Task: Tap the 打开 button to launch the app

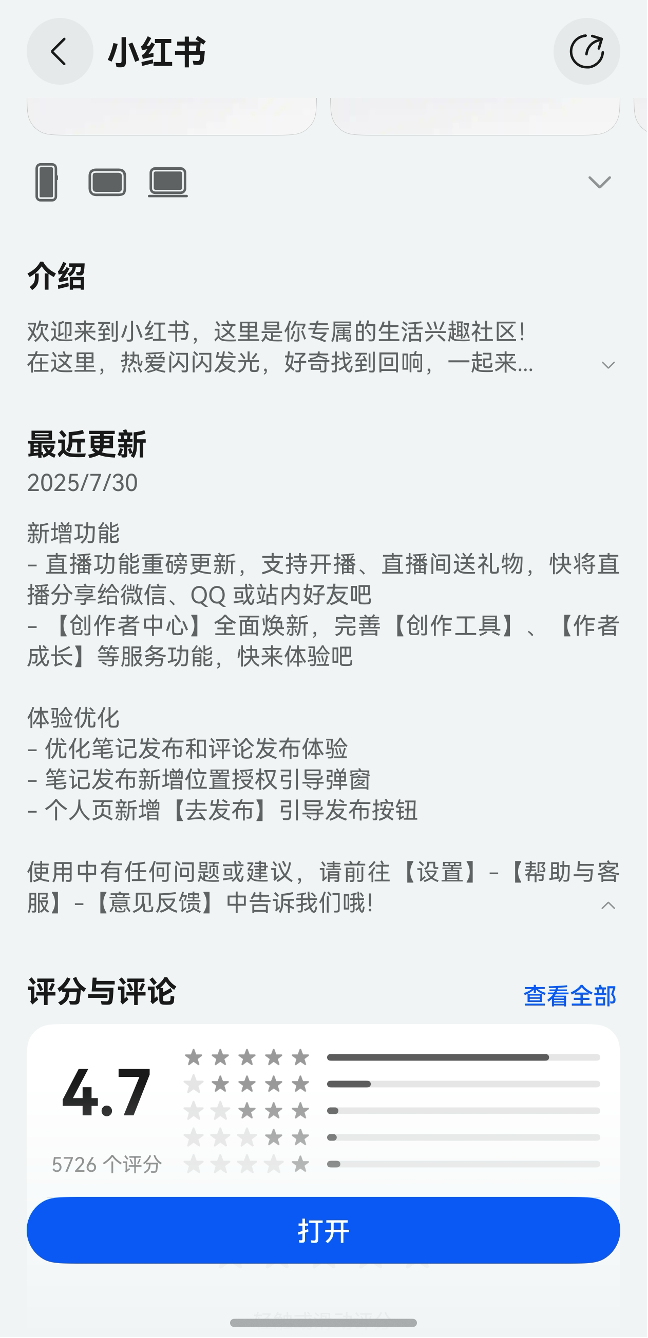Action: point(323,1230)
